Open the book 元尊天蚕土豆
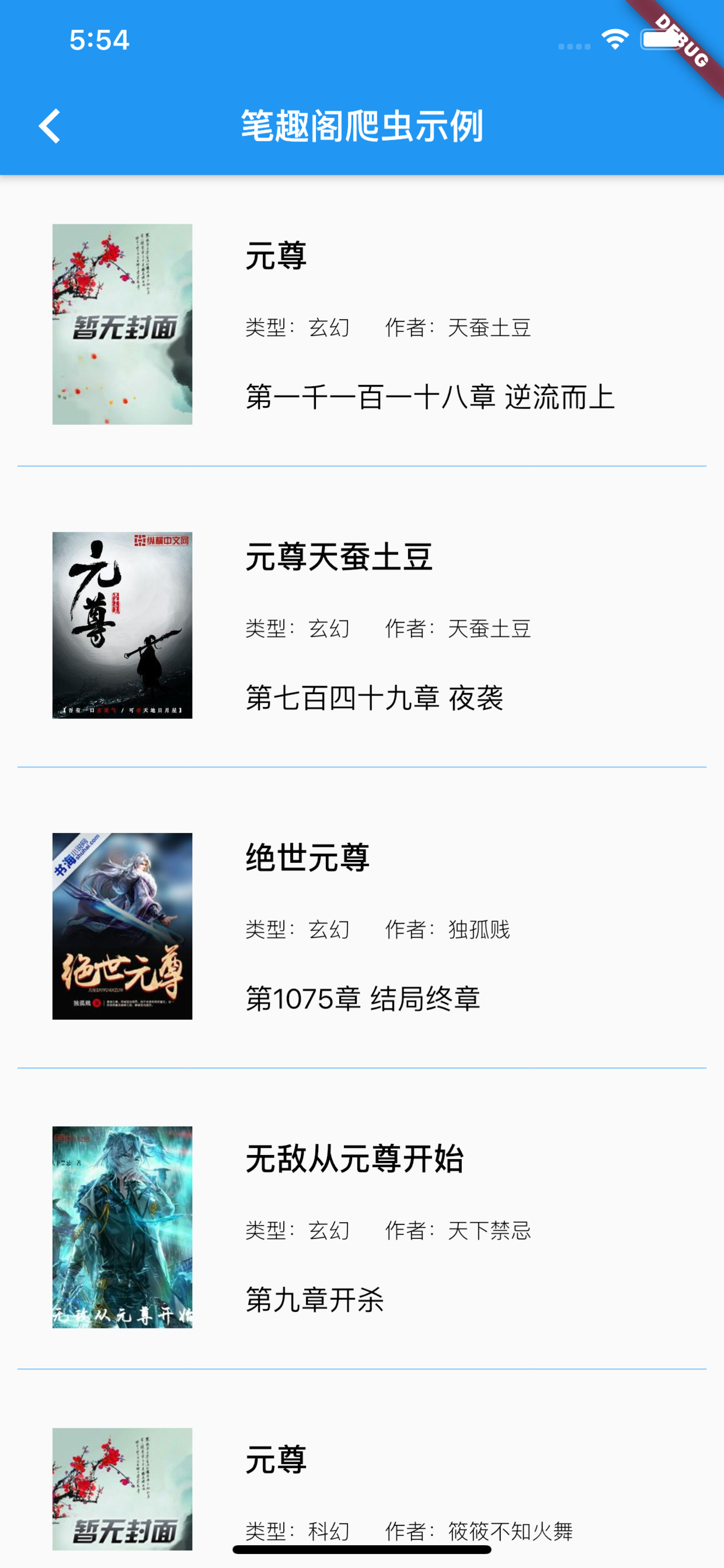 (361, 625)
